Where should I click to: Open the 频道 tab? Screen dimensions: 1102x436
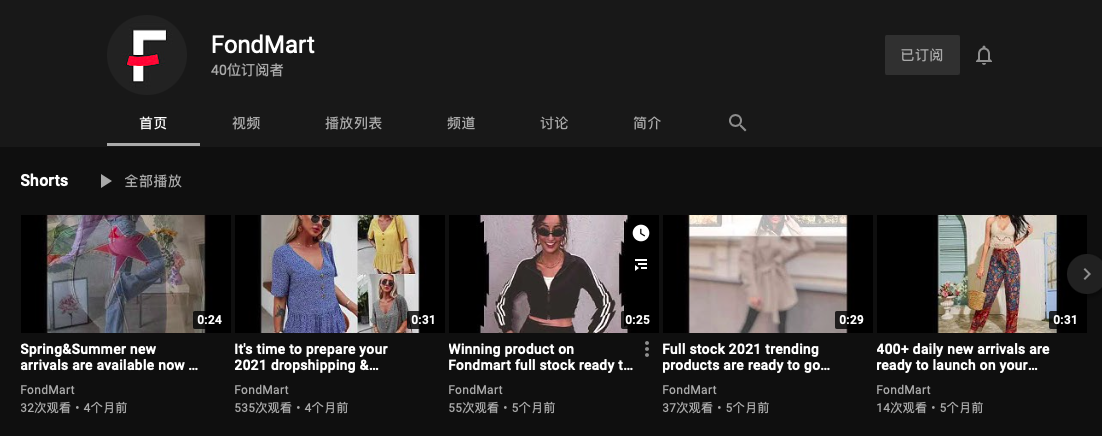point(461,123)
